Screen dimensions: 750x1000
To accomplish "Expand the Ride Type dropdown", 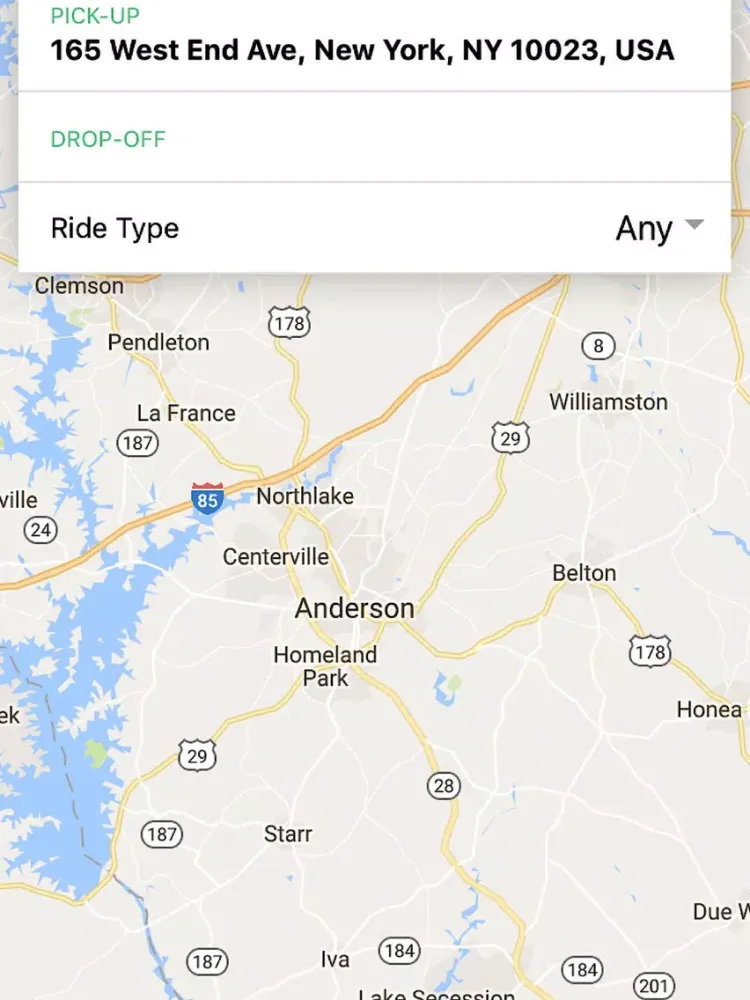I will [x=659, y=228].
